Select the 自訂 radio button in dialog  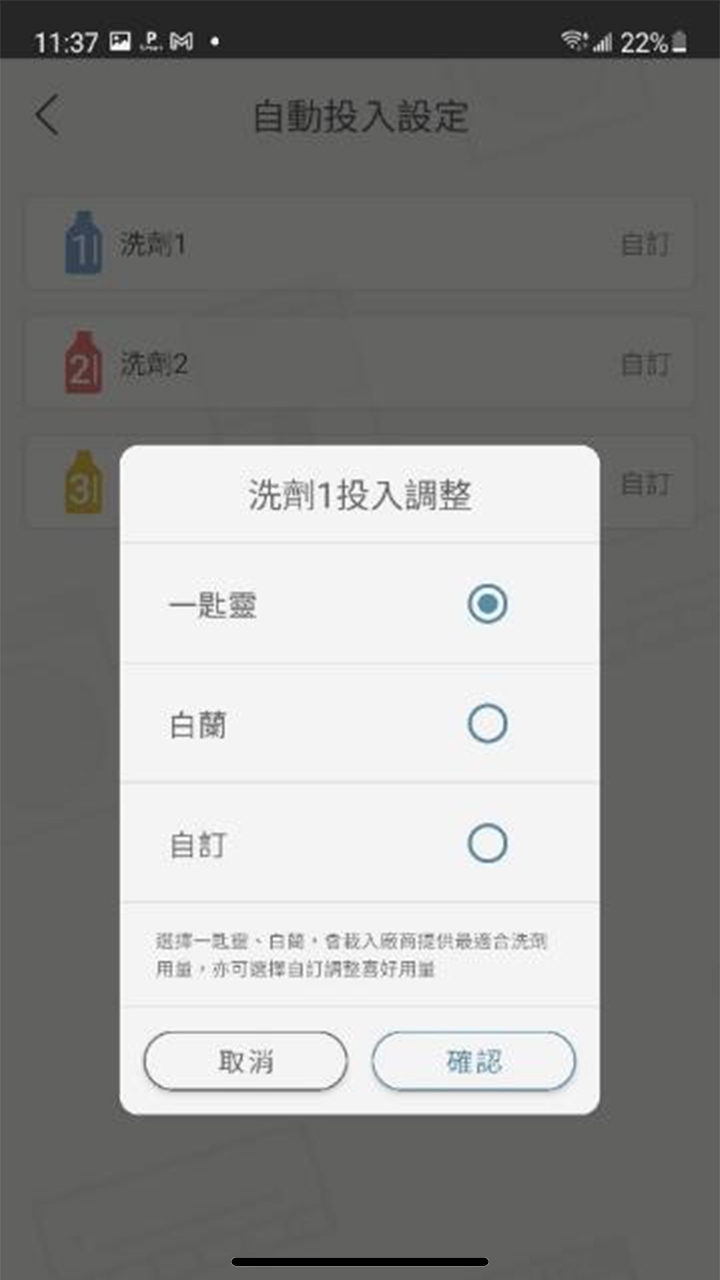487,842
